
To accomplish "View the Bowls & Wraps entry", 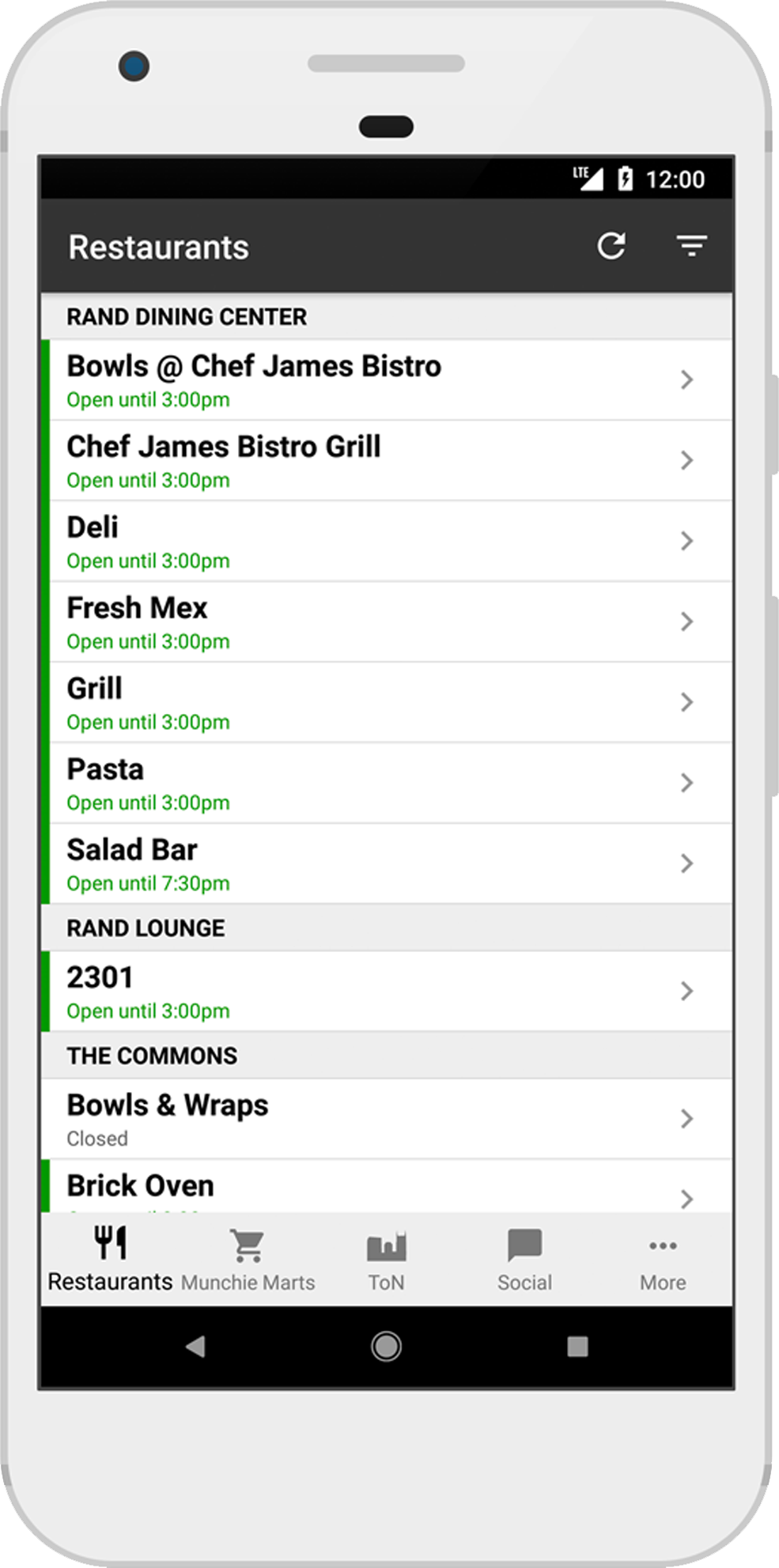I will 387,1120.
